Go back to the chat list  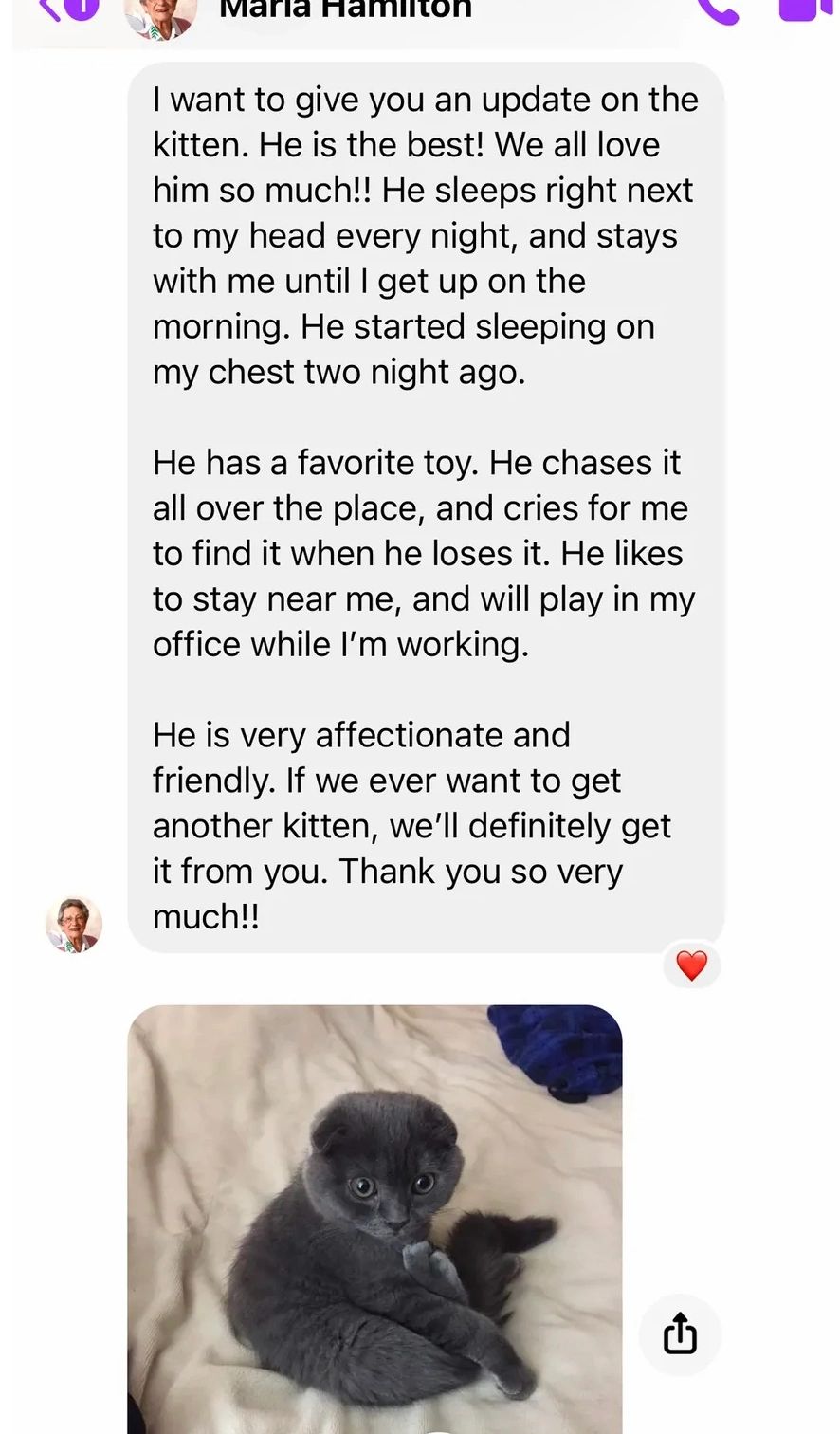click(x=57, y=9)
